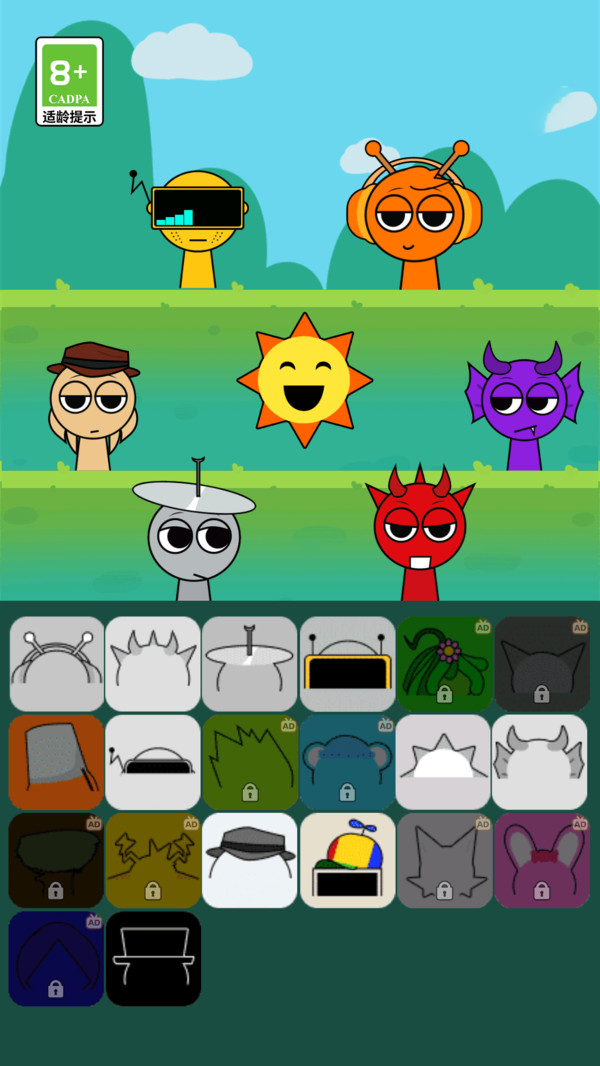This screenshot has width=600, height=1066.
Task: Unlock the blue mouse ears hat tile
Action: 347,761
